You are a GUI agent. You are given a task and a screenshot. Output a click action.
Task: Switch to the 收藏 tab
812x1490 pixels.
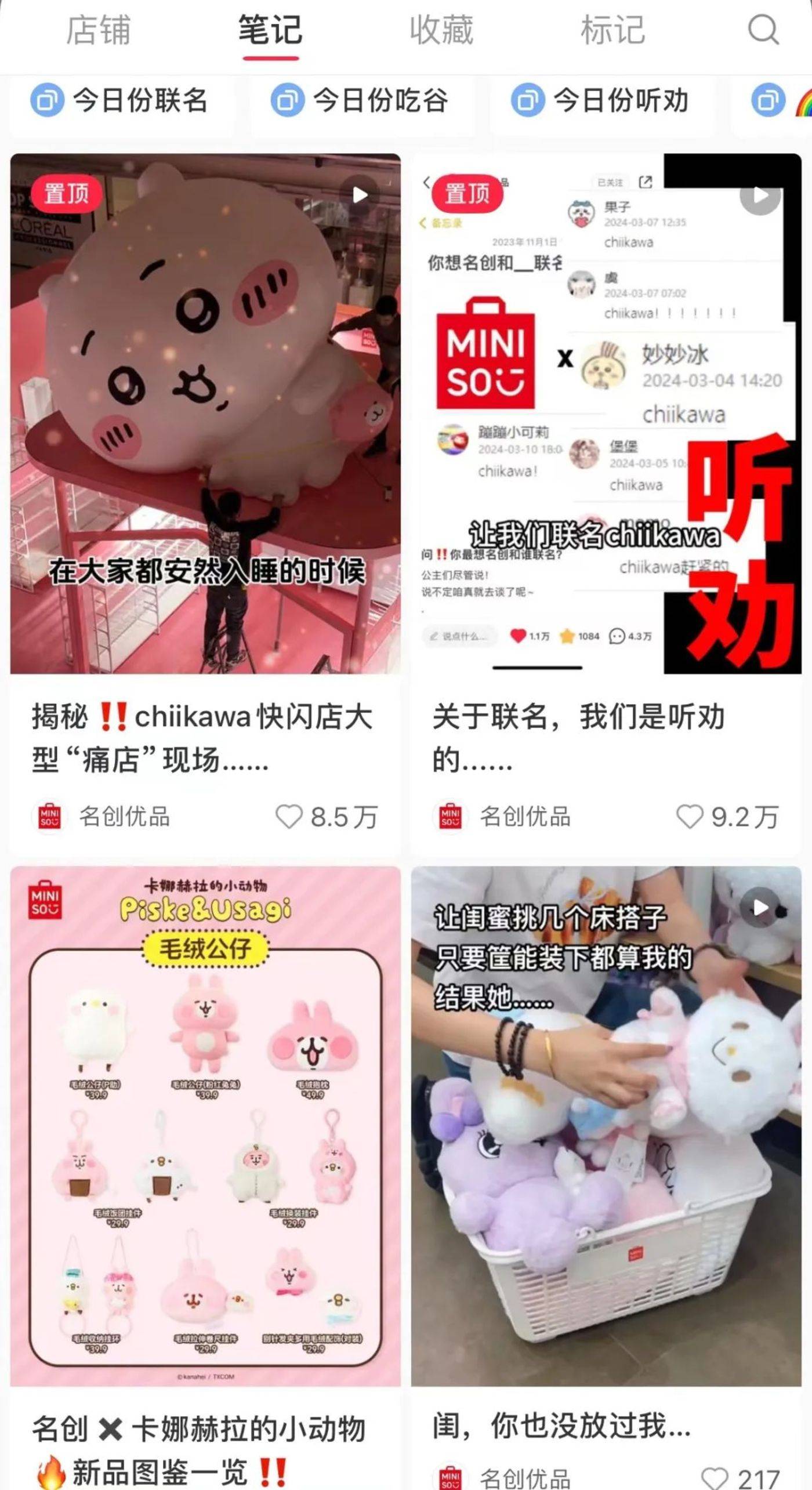coord(441,30)
